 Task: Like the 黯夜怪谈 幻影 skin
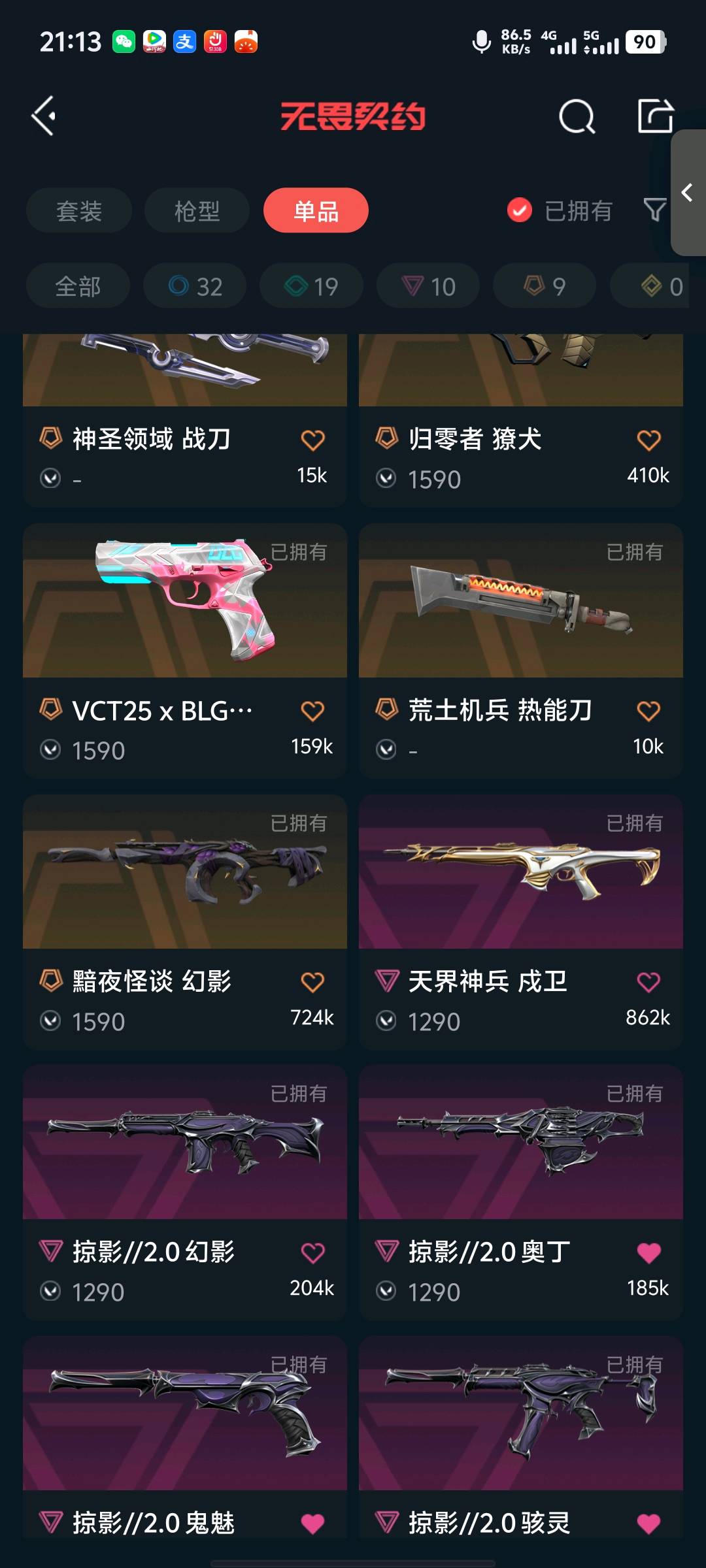[312, 982]
